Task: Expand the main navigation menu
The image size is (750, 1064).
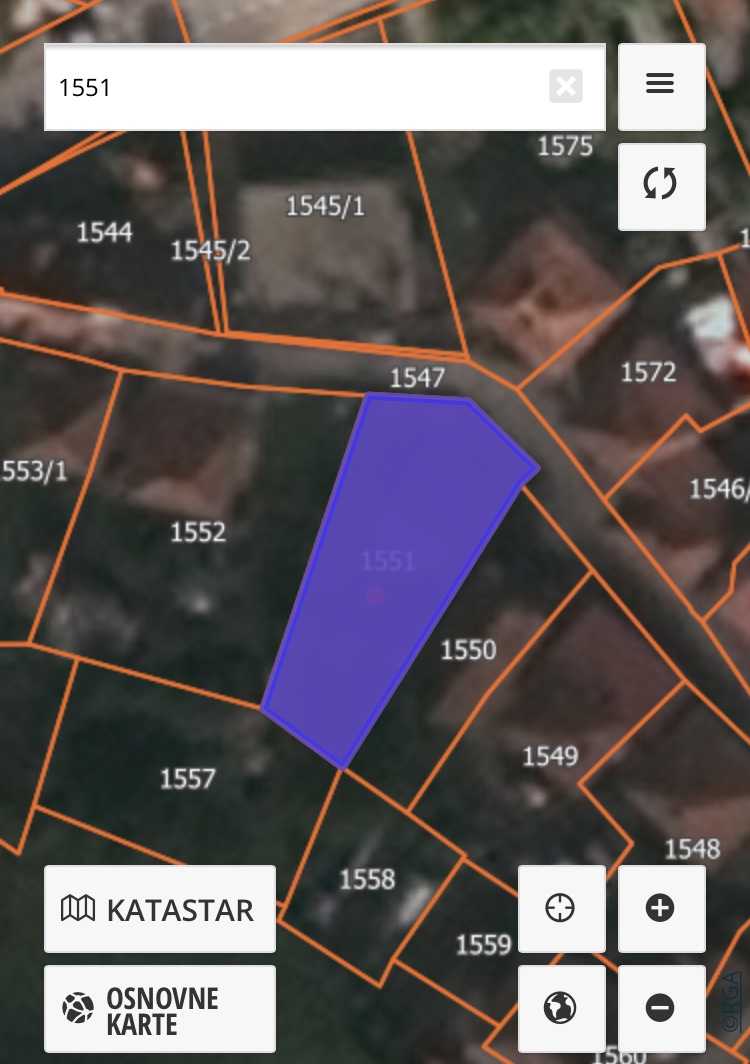Action: click(661, 84)
